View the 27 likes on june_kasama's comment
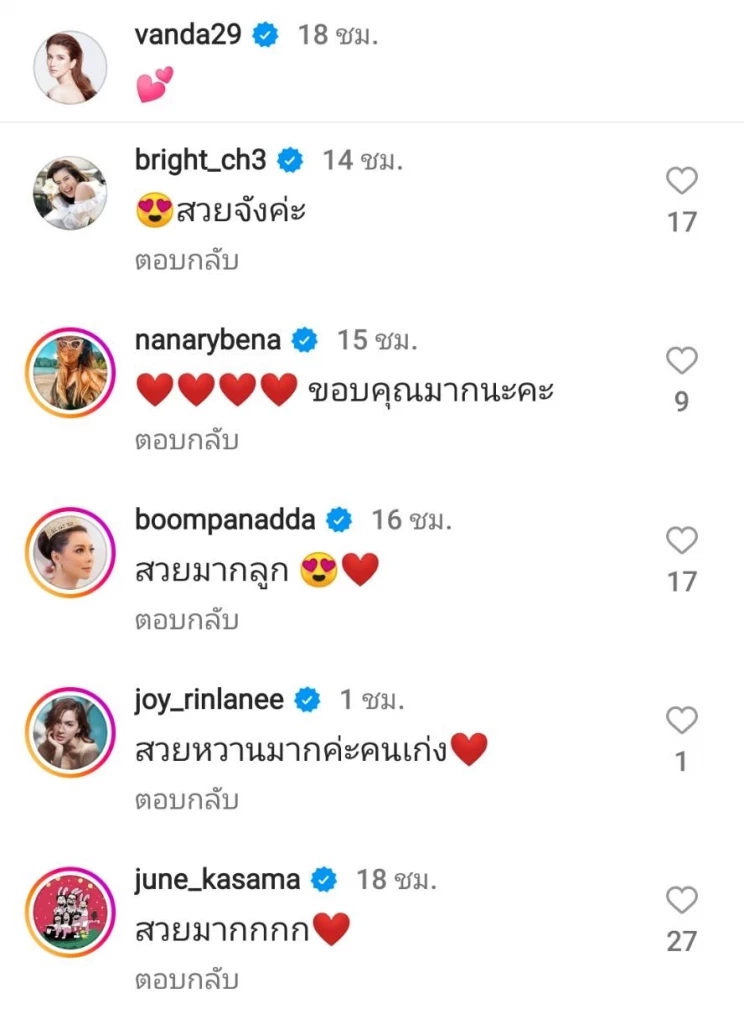 [x=683, y=942]
